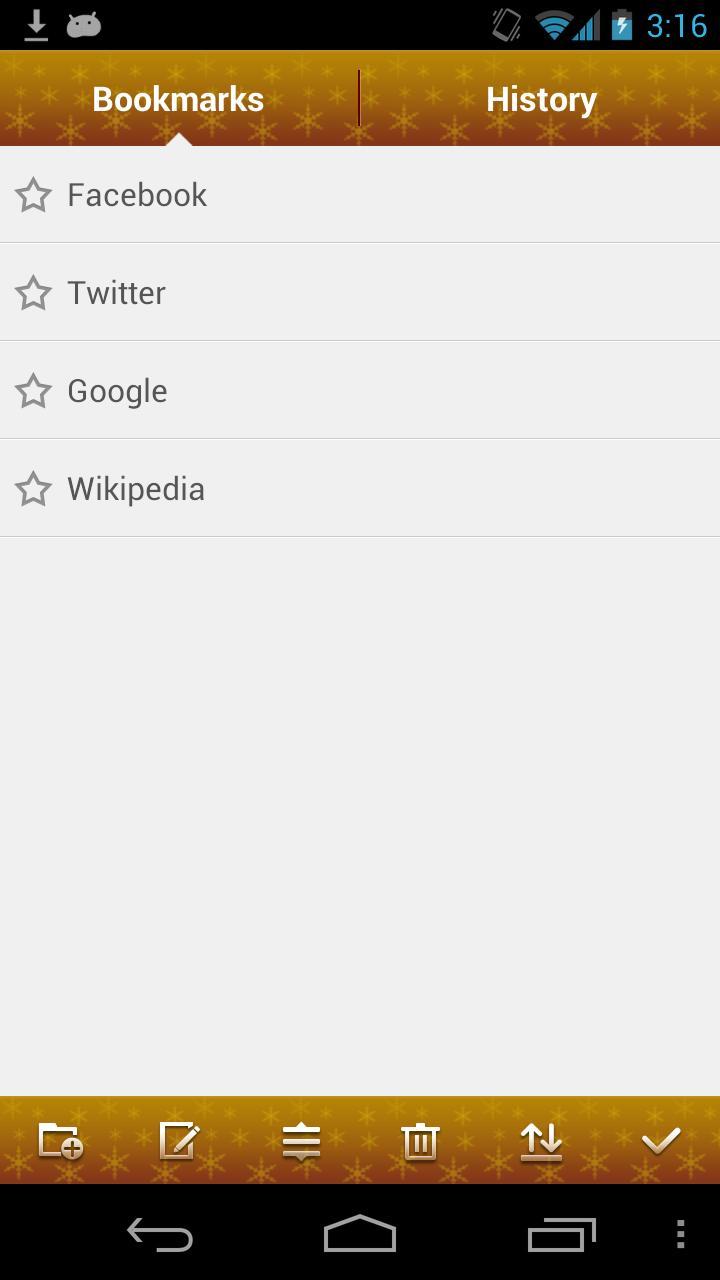Go back using system back button
Image resolution: width=720 pixels, height=1280 pixels.
[x=160, y=1235]
